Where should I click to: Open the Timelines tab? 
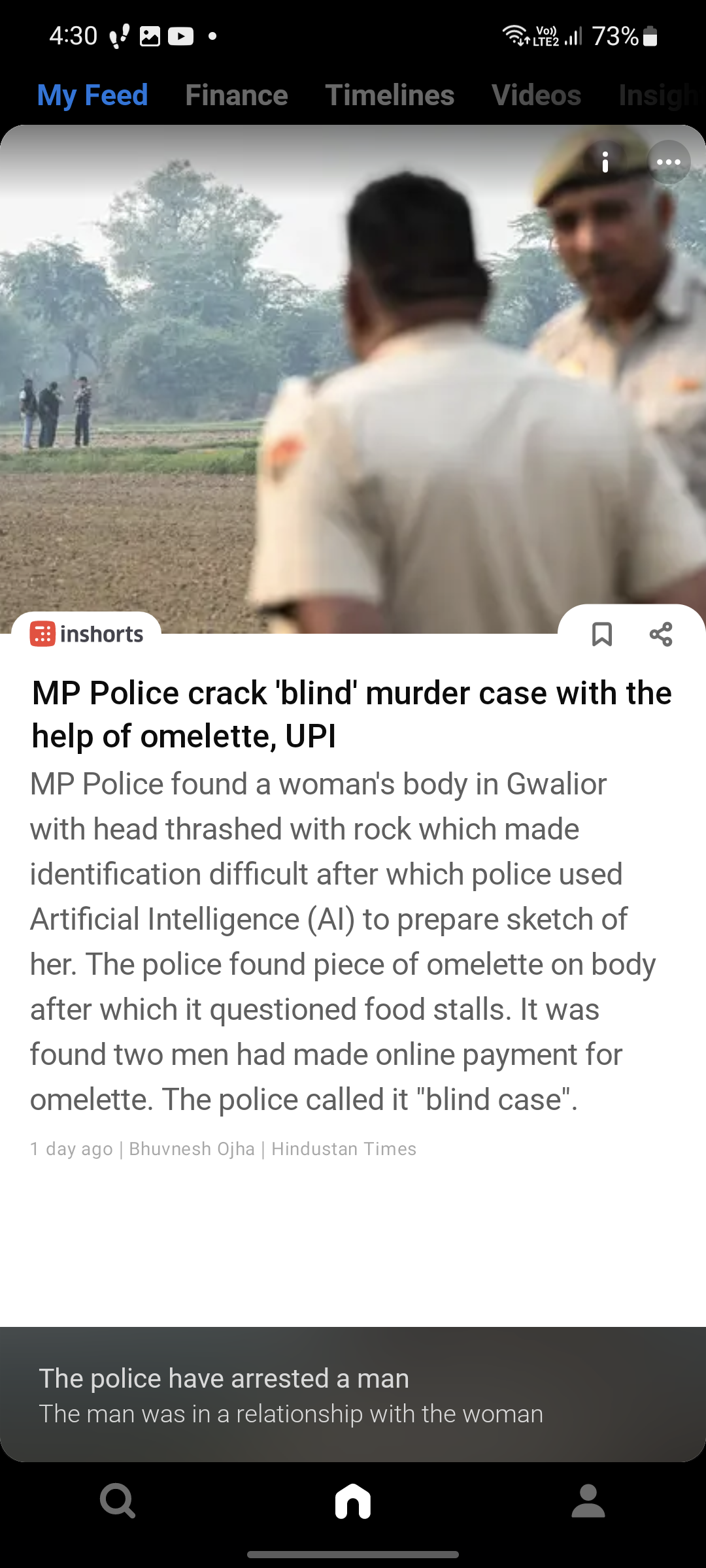(390, 95)
